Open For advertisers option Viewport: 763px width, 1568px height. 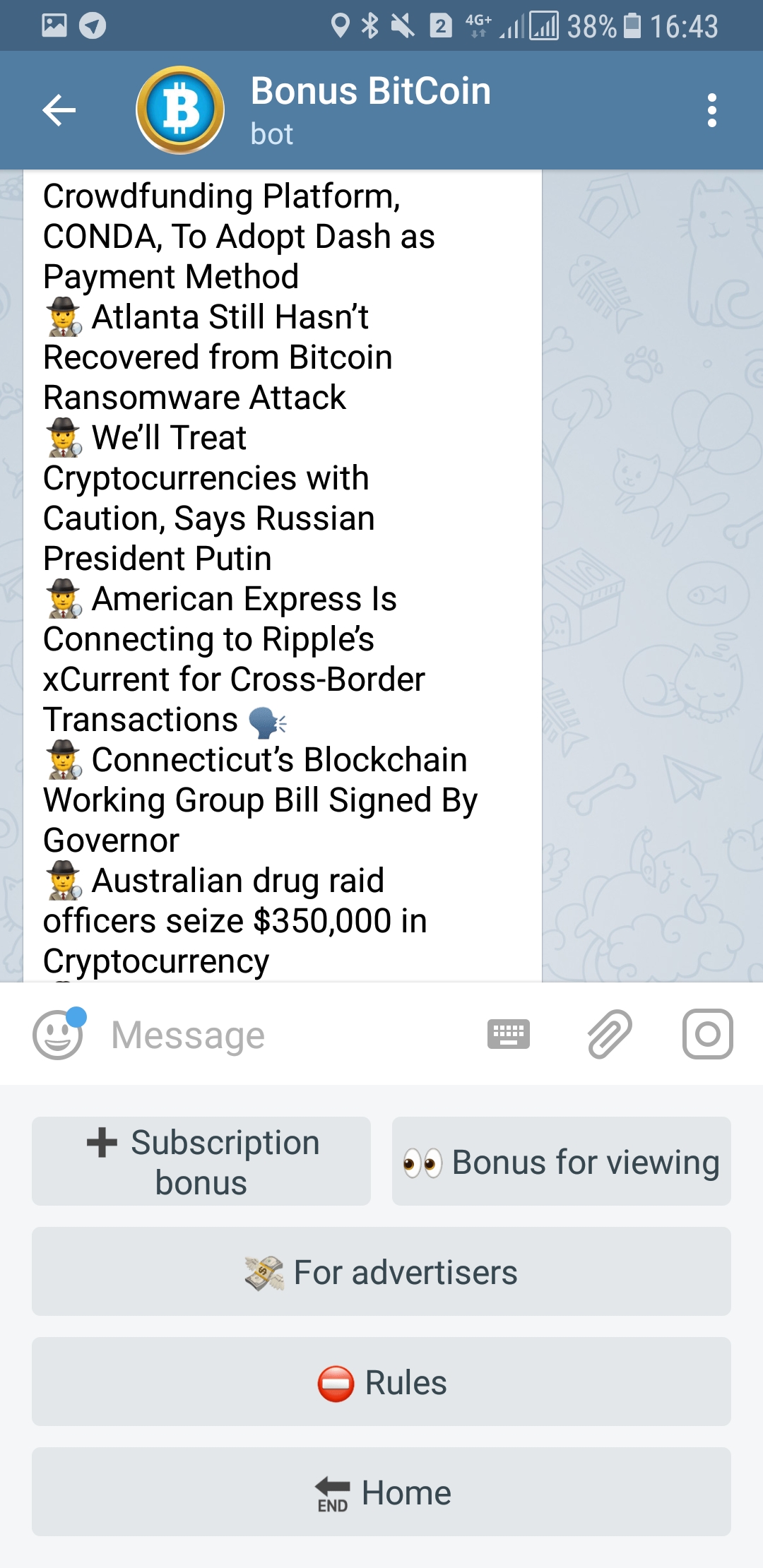click(x=381, y=1272)
